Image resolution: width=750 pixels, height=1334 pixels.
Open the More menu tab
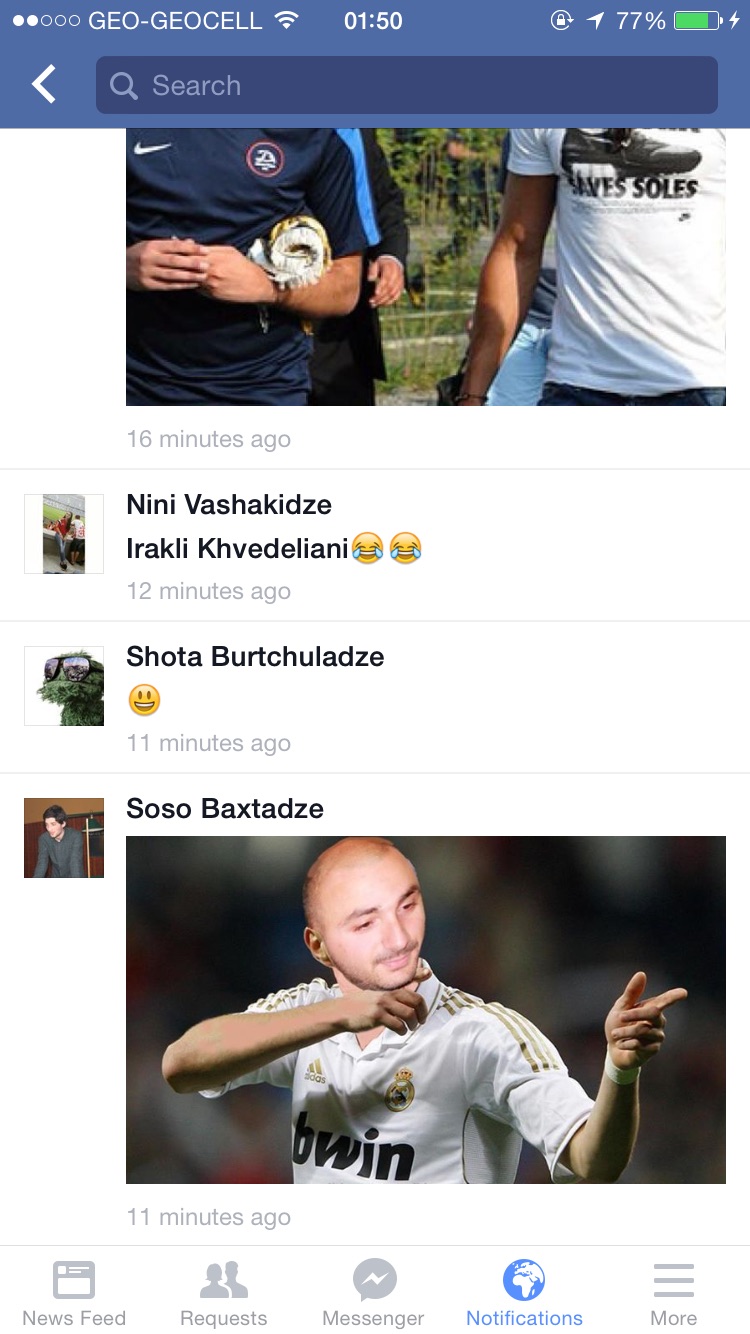[673, 1292]
